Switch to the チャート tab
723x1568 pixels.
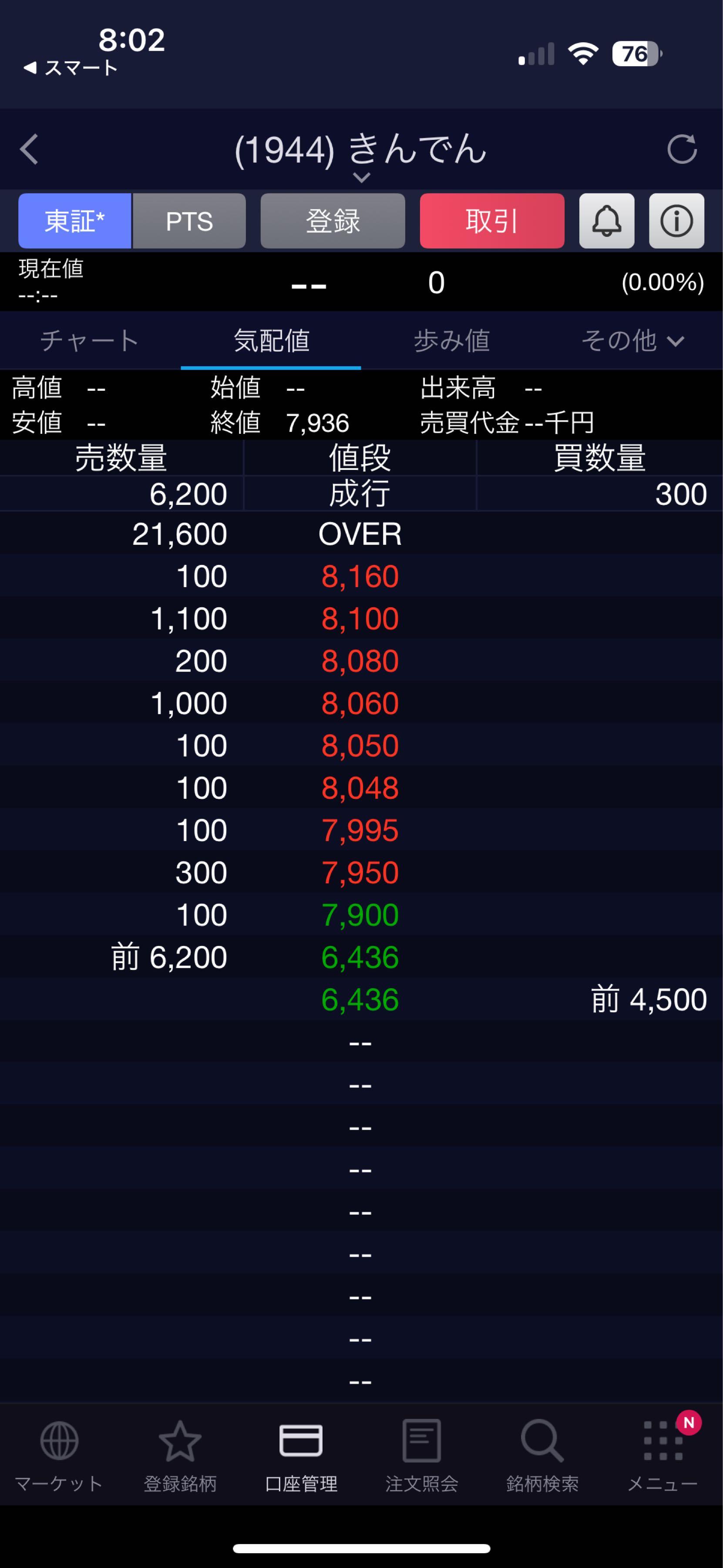90,340
